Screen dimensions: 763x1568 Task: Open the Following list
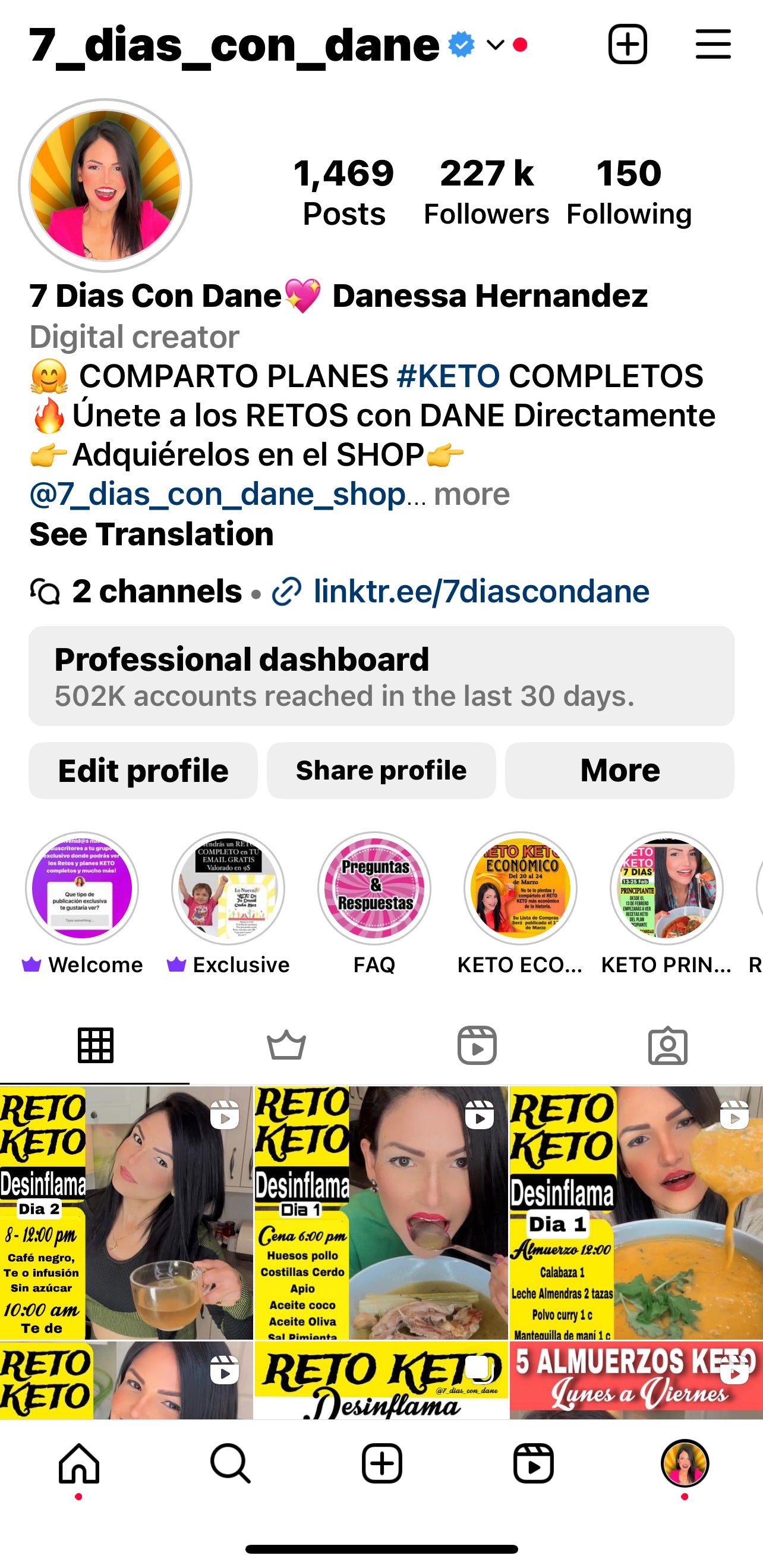point(629,191)
